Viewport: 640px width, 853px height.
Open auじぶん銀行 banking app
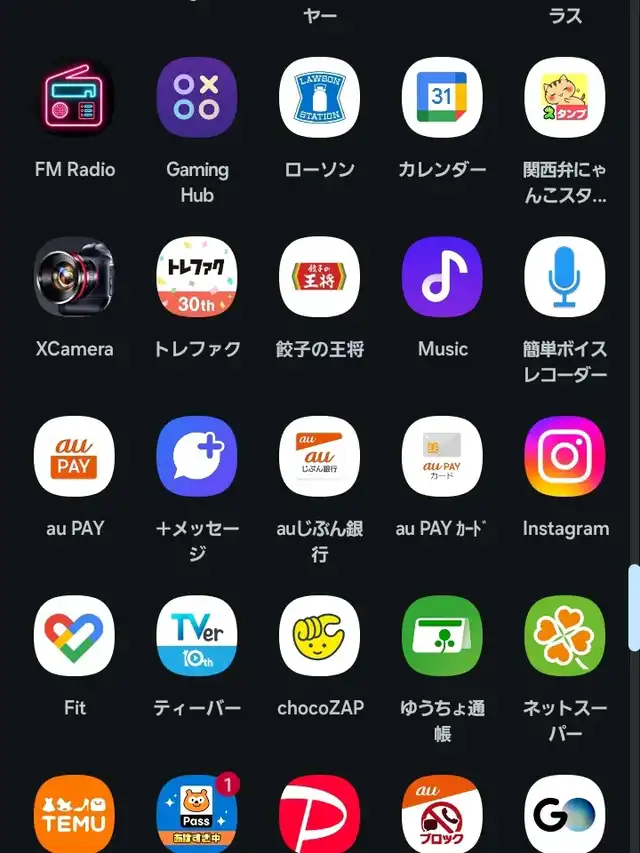click(319, 457)
